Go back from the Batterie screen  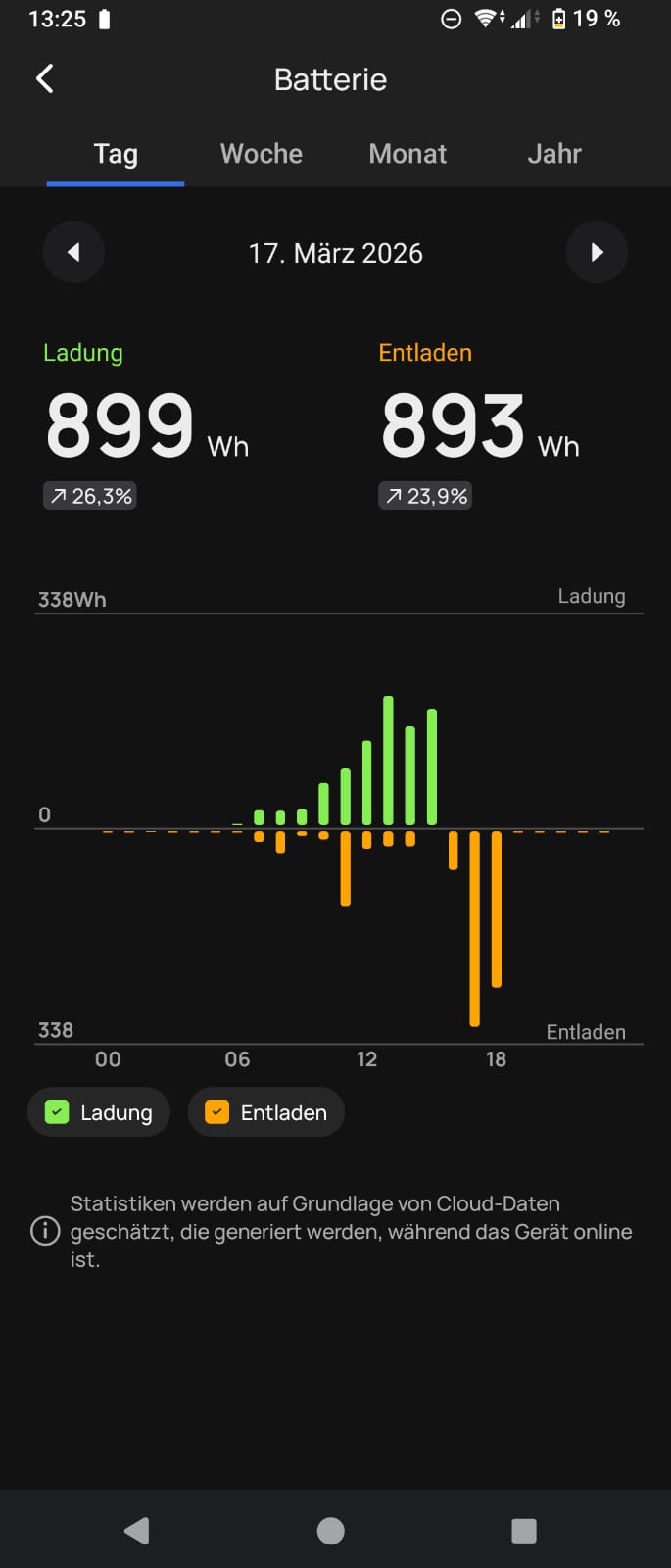(x=45, y=79)
